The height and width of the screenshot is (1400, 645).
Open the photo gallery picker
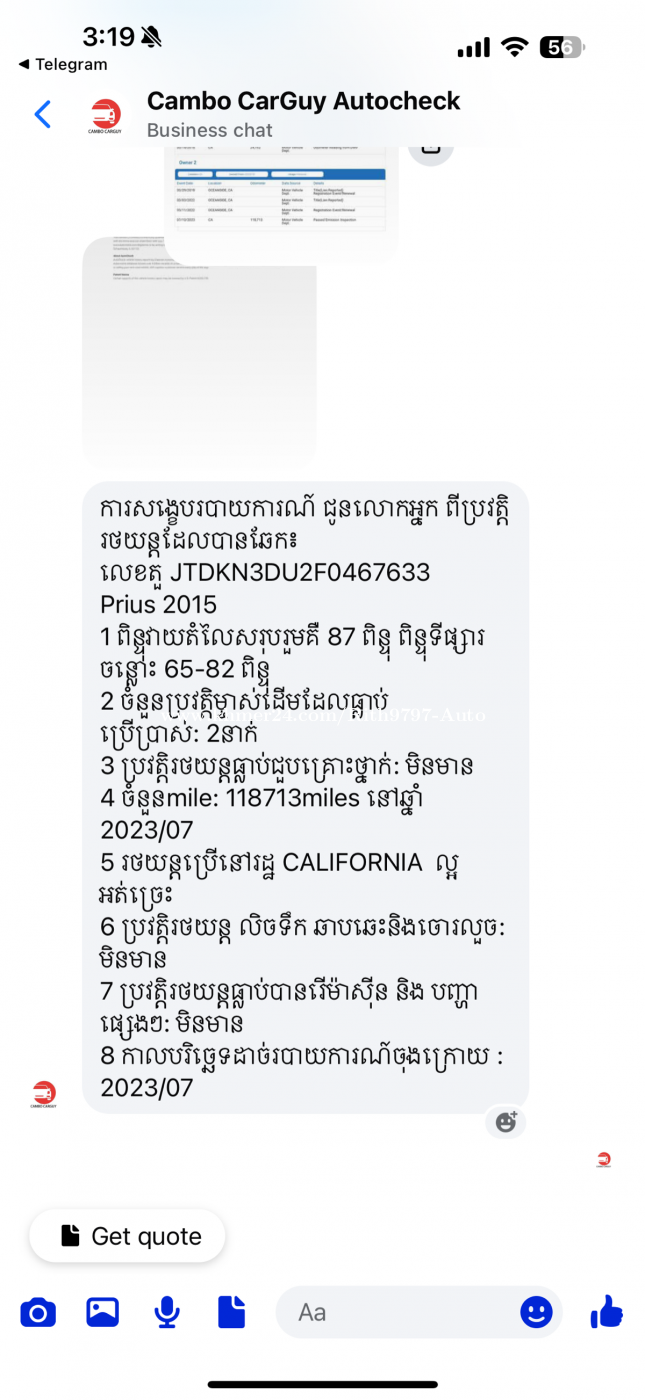[102, 1312]
